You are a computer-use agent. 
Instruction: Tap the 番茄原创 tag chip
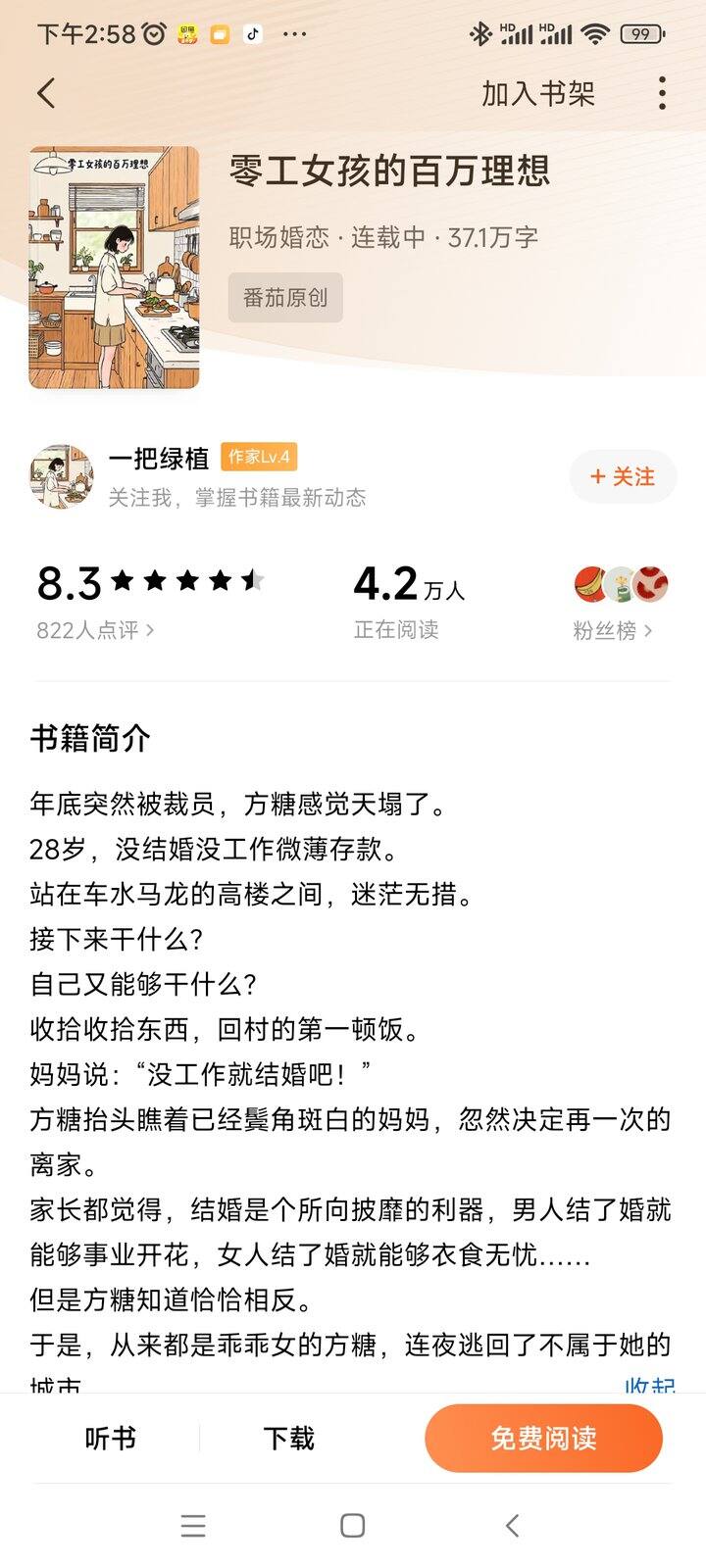(285, 297)
